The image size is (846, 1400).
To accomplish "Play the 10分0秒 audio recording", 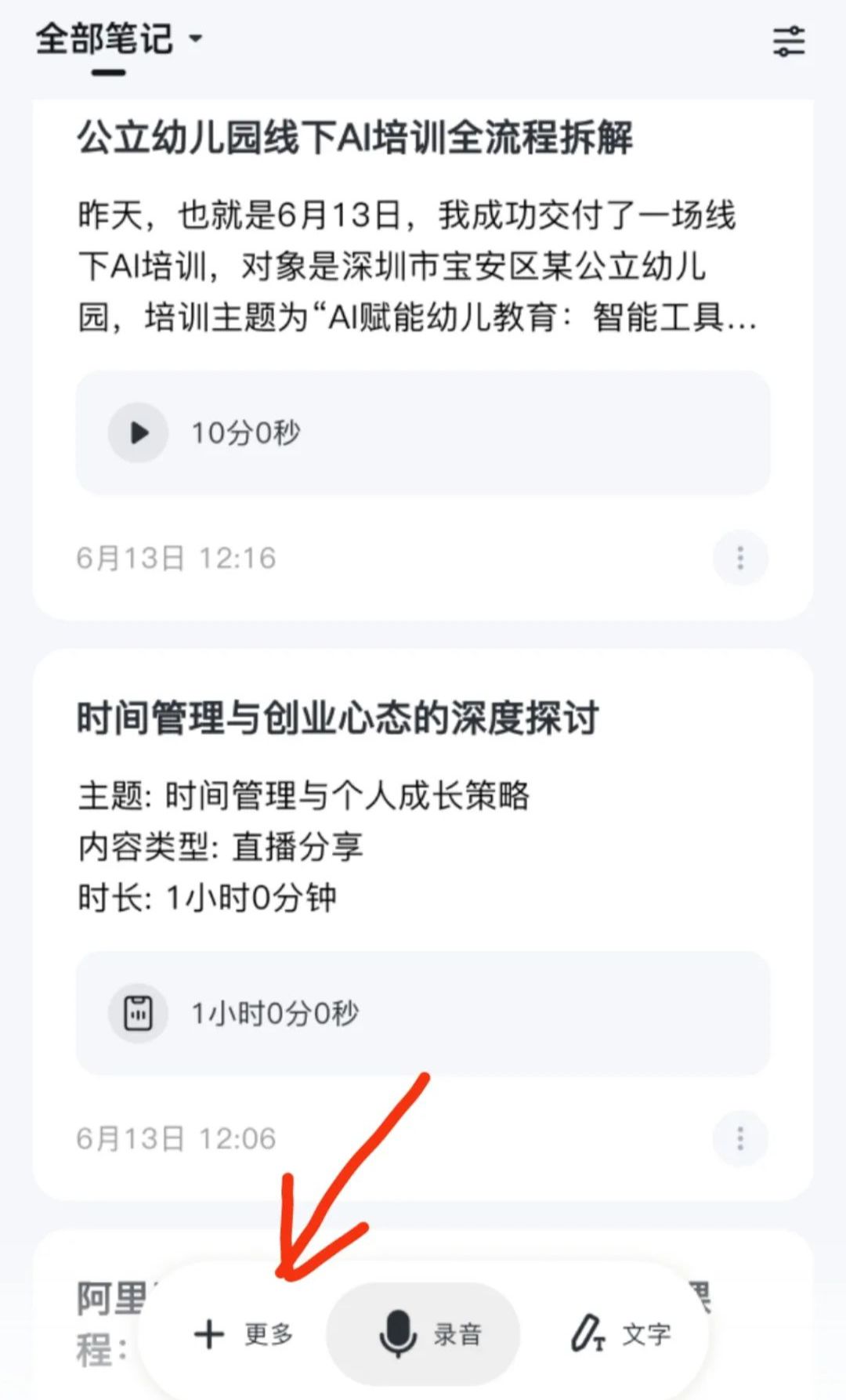I will [139, 432].
